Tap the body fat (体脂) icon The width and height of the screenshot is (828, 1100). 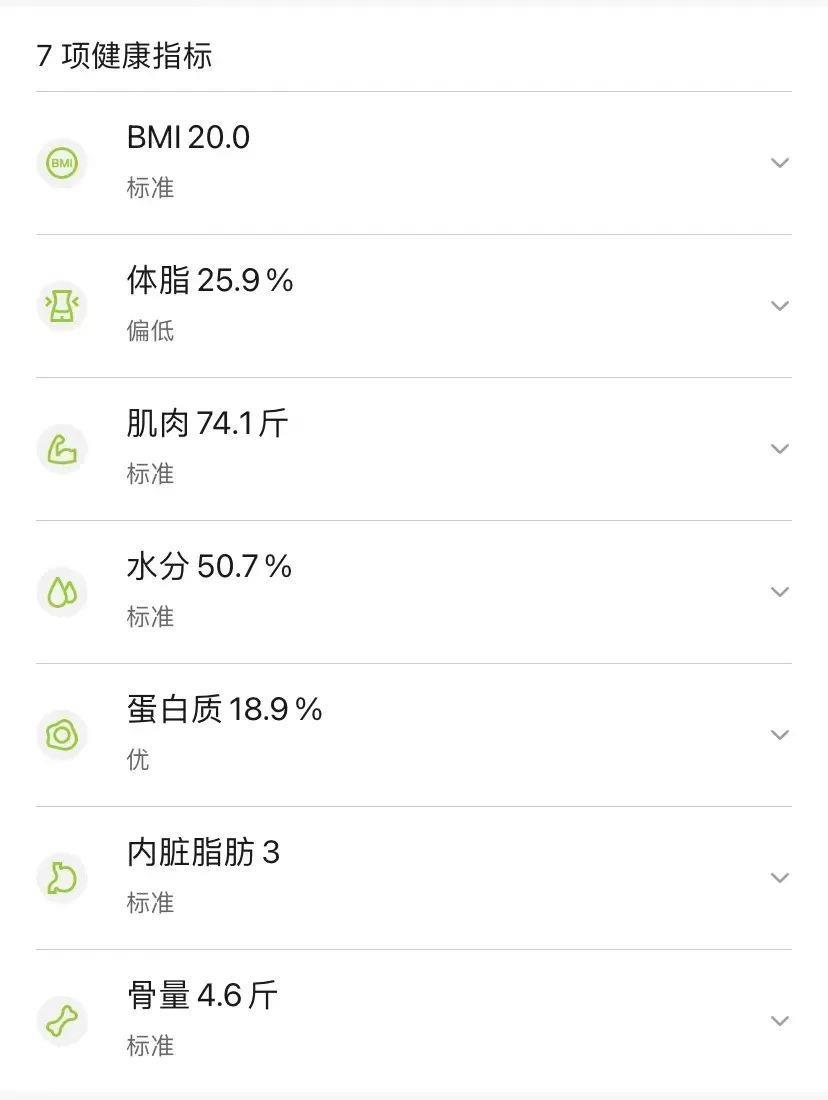tap(62, 305)
